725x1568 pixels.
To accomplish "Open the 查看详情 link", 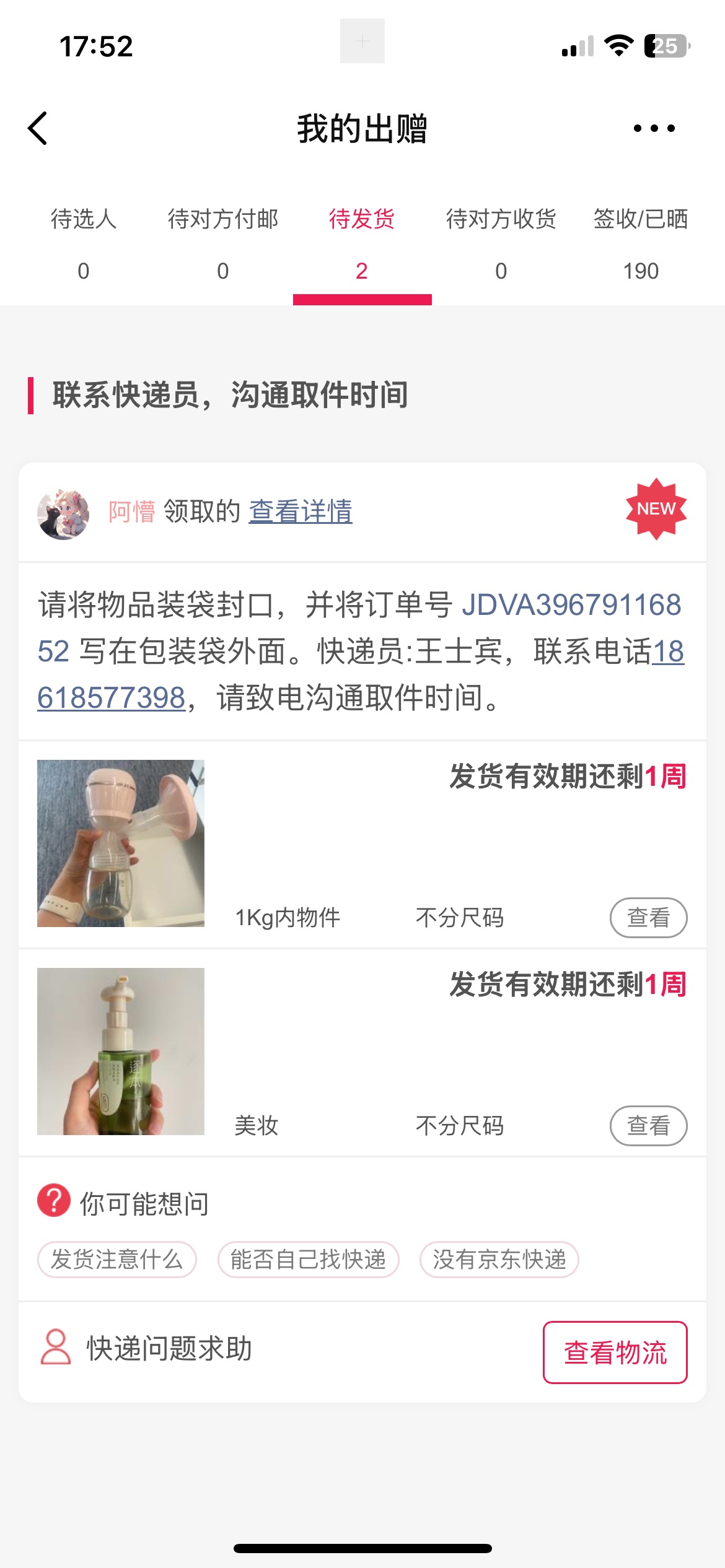I will click(301, 512).
